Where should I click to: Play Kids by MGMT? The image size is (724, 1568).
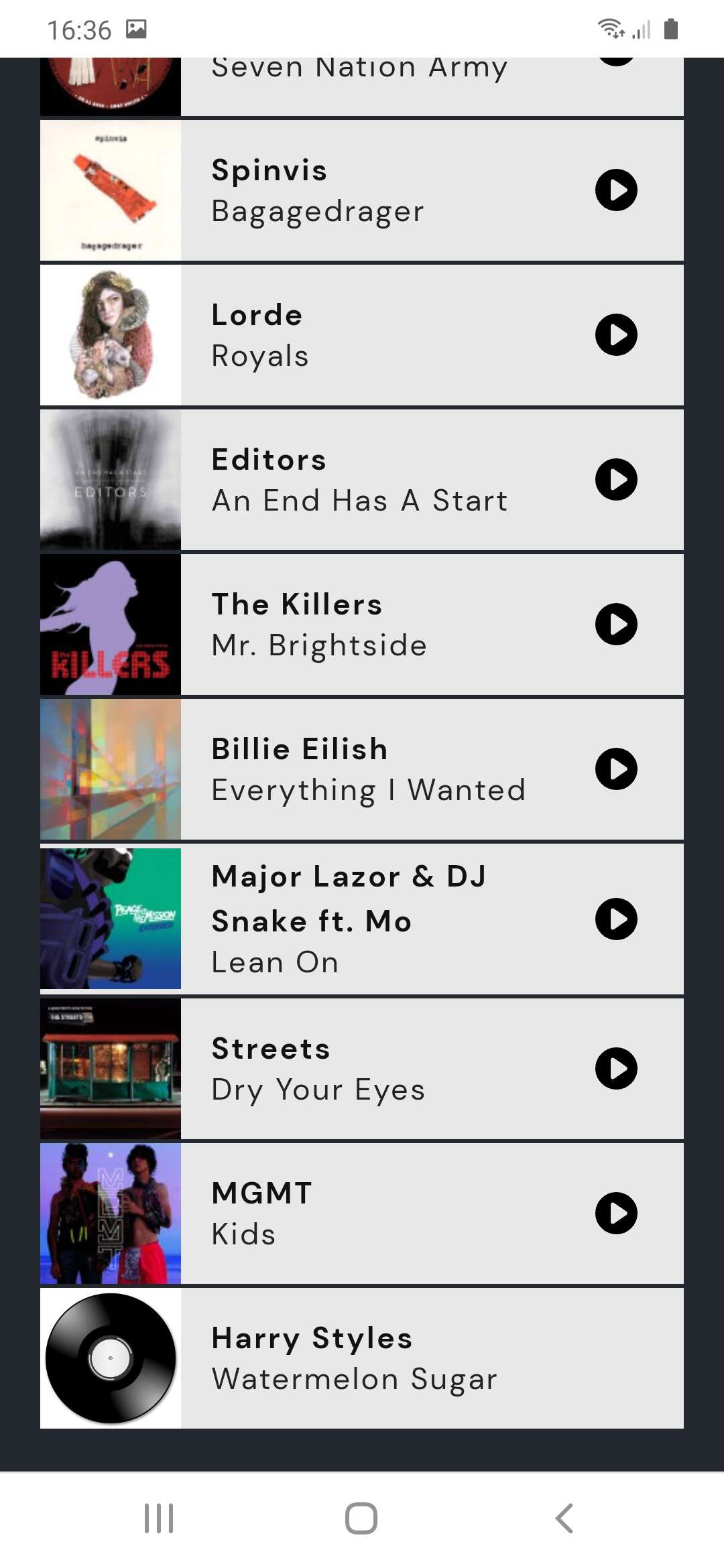pyautogui.click(x=616, y=1214)
